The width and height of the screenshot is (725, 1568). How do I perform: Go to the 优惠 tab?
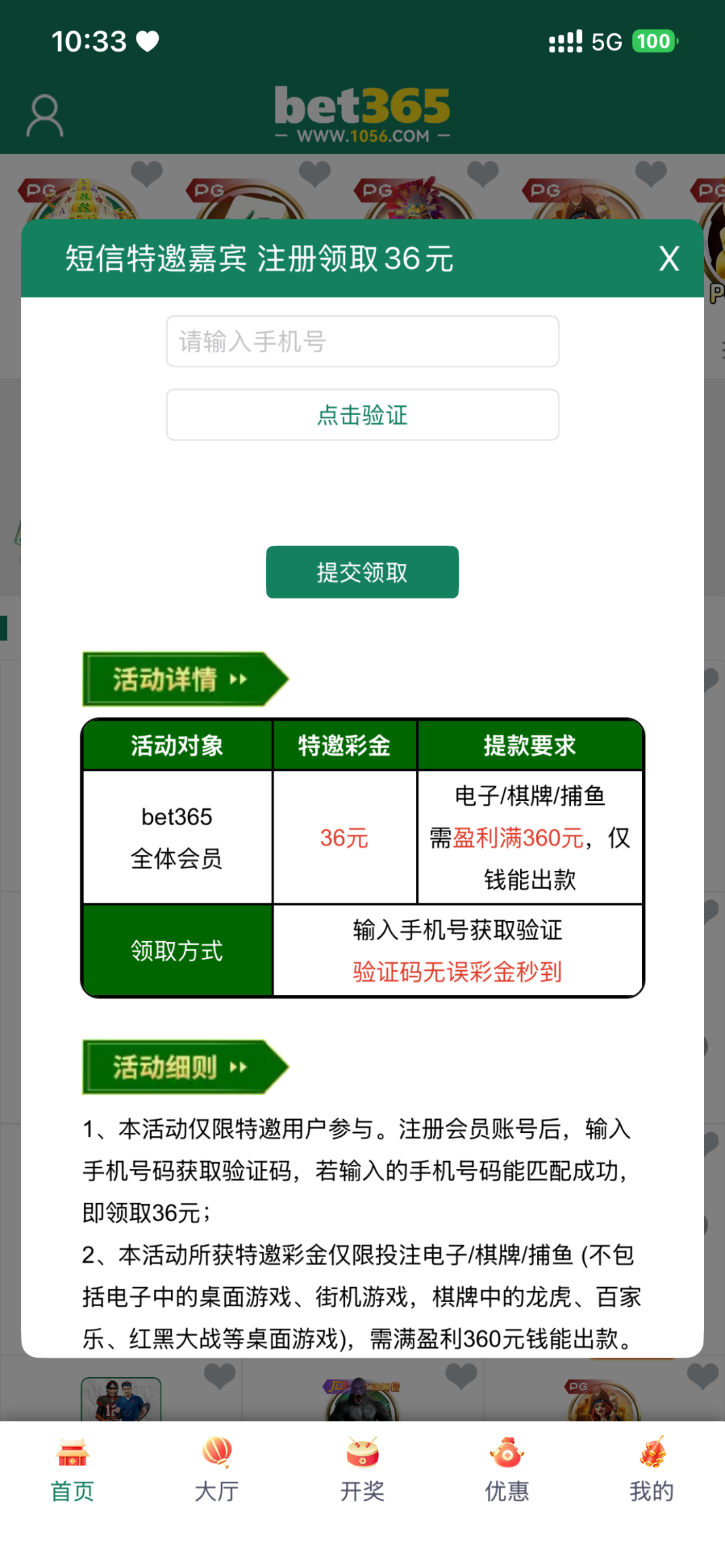click(x=507, y=1469)
